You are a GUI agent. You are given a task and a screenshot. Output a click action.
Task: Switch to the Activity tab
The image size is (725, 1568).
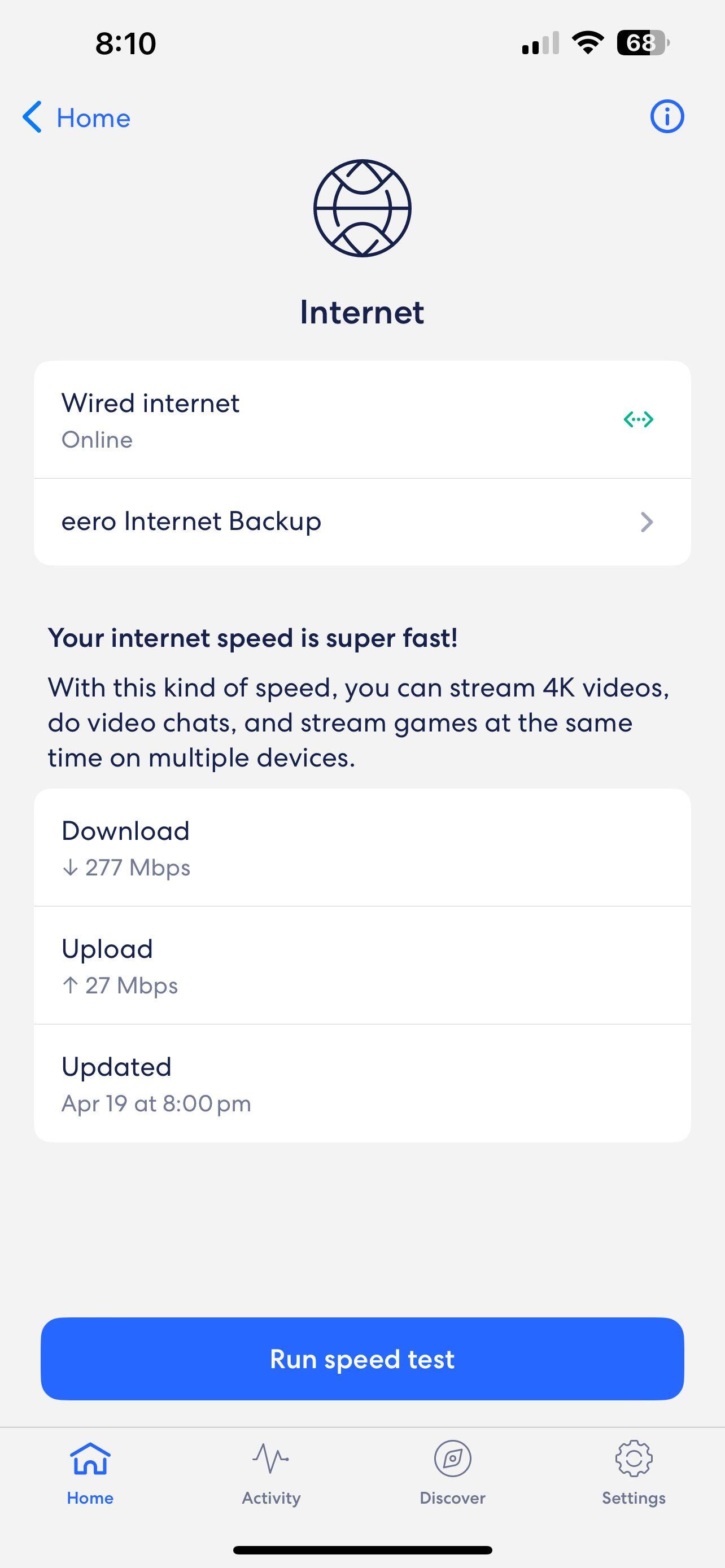point(272,1473)
